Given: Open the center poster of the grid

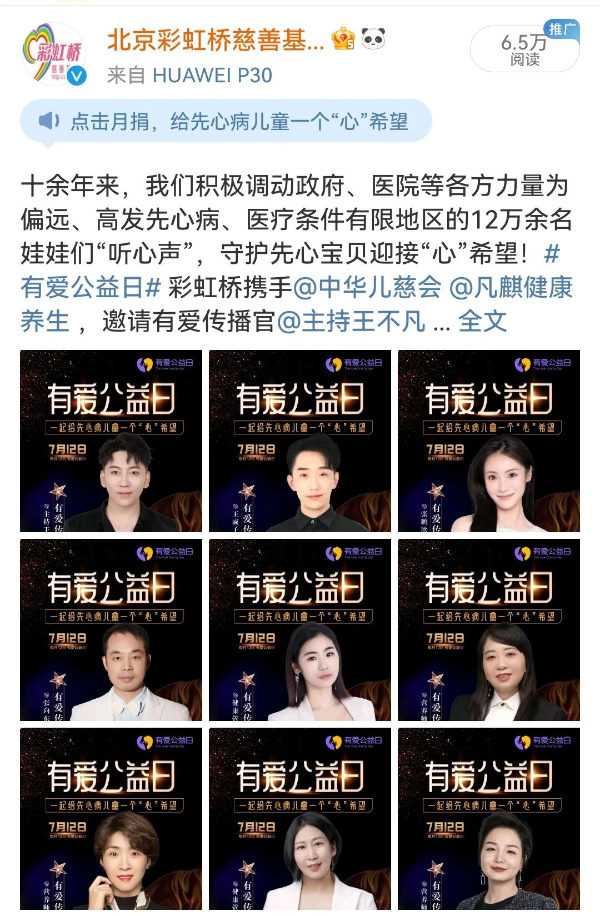Looking at the screenshot, I should [299, 629].
